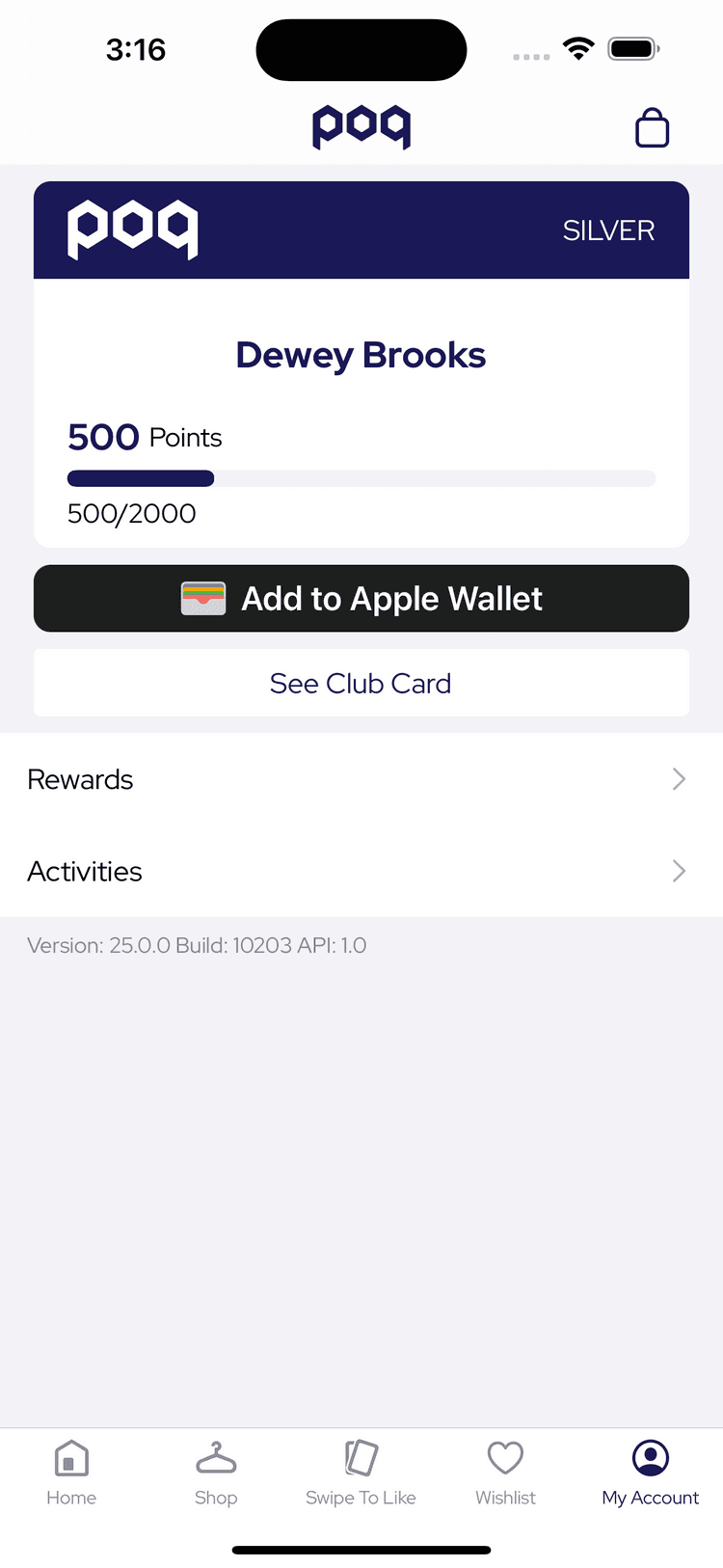This screenshot has height=1568, width=723.
Task: Go to the Shop tab
Action: pyautogui.click(x=216, y=1473)
